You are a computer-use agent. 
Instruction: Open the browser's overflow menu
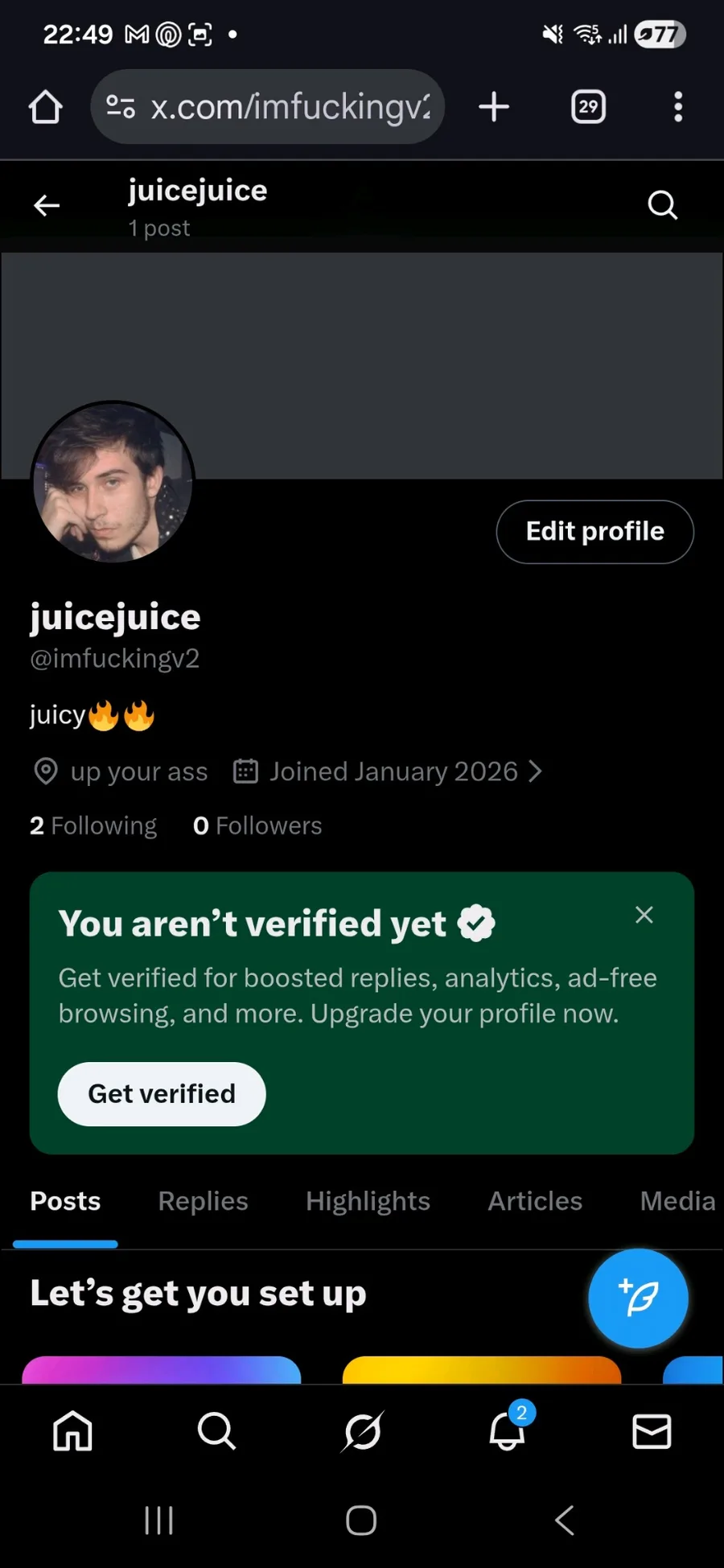click(678, 107)
